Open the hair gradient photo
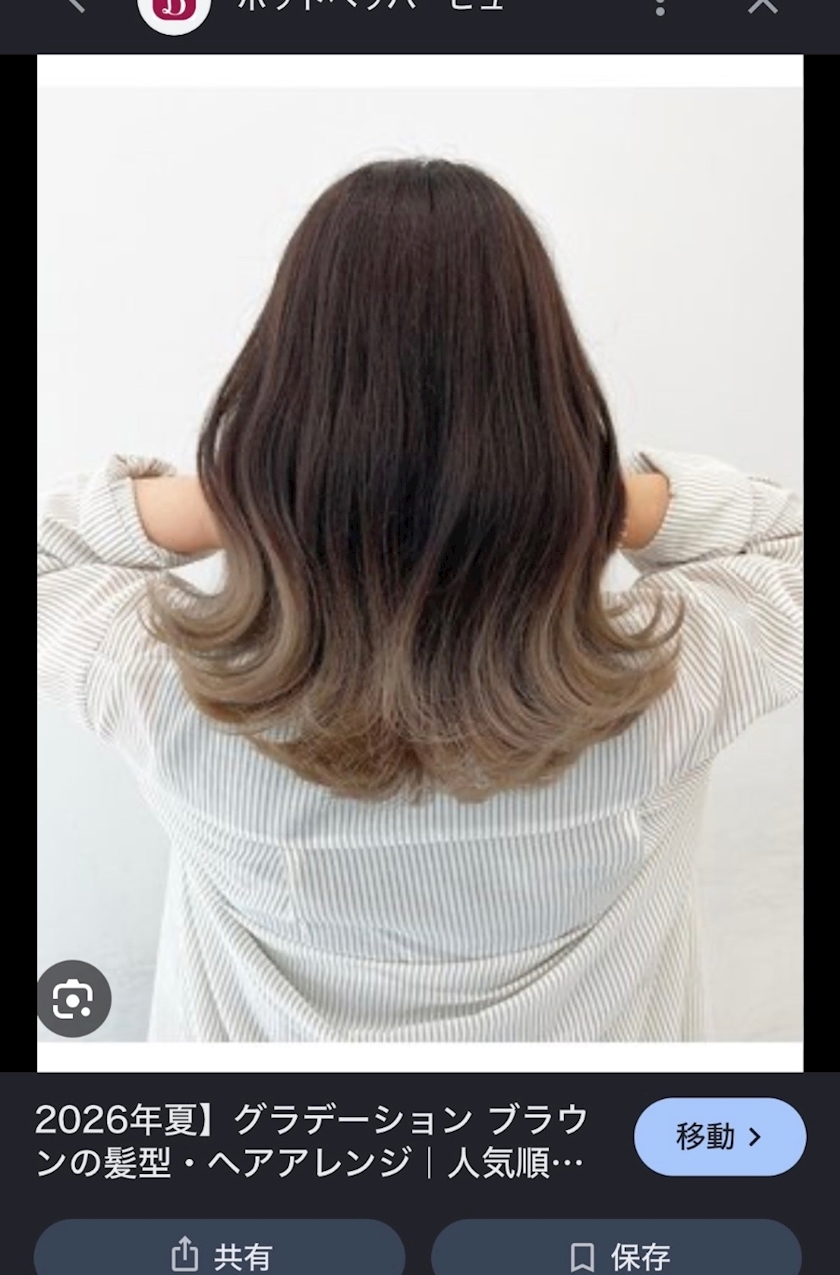Viewport: 840px width, 1275px height. (x=420, y=564)
